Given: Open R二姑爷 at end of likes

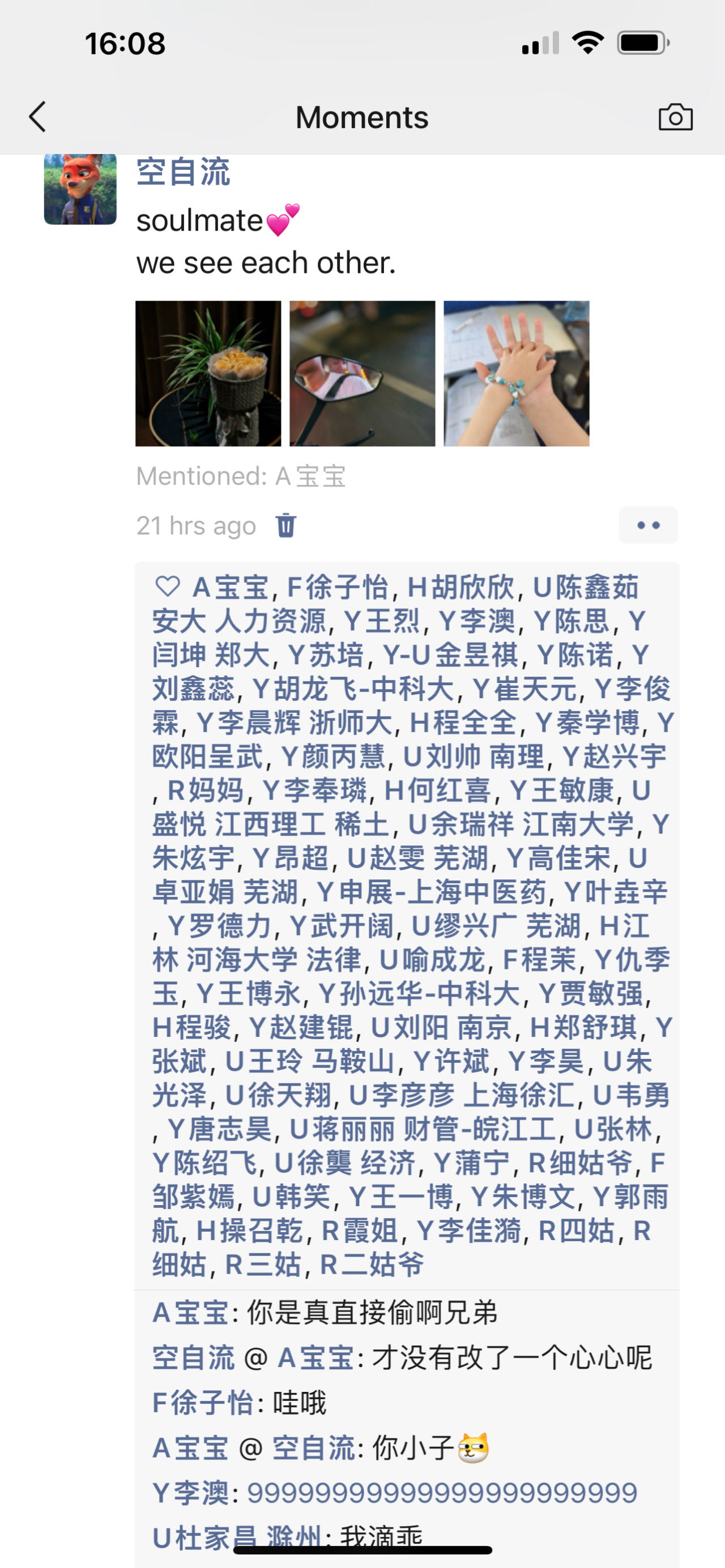Looking at the screenshot, I should pyautogui.click(x=372, y=1265).
